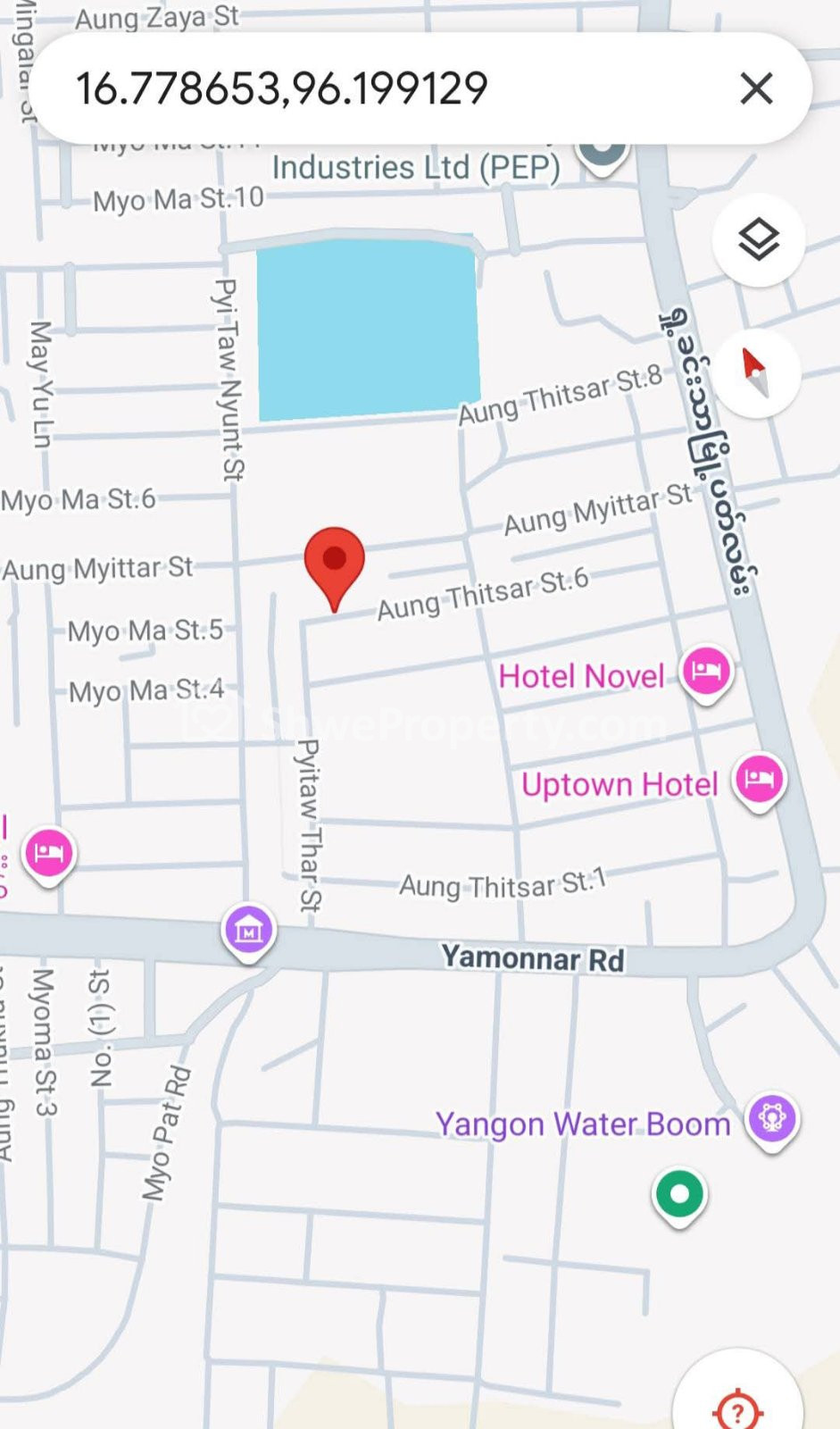Open the Hotel Novel place marker
The width and height of the screenshot is (840, 1429).
[706, 672]
